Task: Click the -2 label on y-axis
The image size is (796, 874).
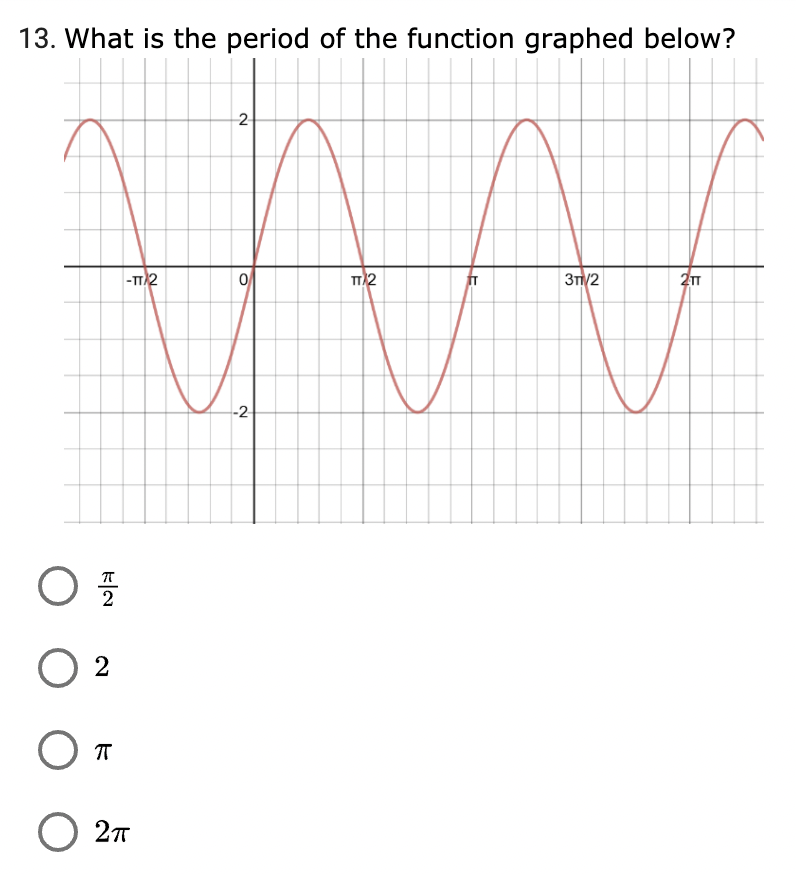Action: point(239,410)
